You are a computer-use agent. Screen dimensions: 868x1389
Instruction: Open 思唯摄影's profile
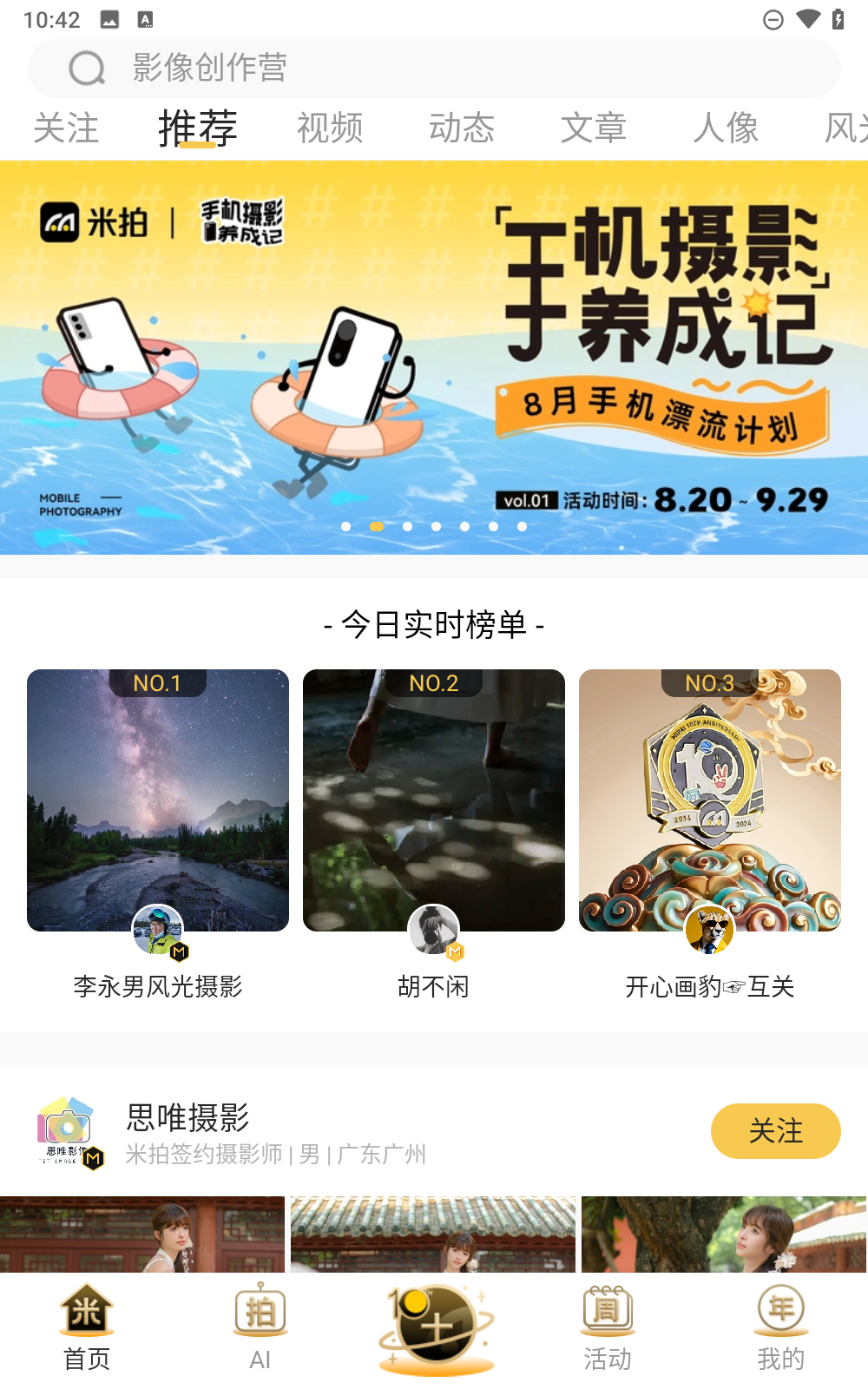(x=187, y=1118)
